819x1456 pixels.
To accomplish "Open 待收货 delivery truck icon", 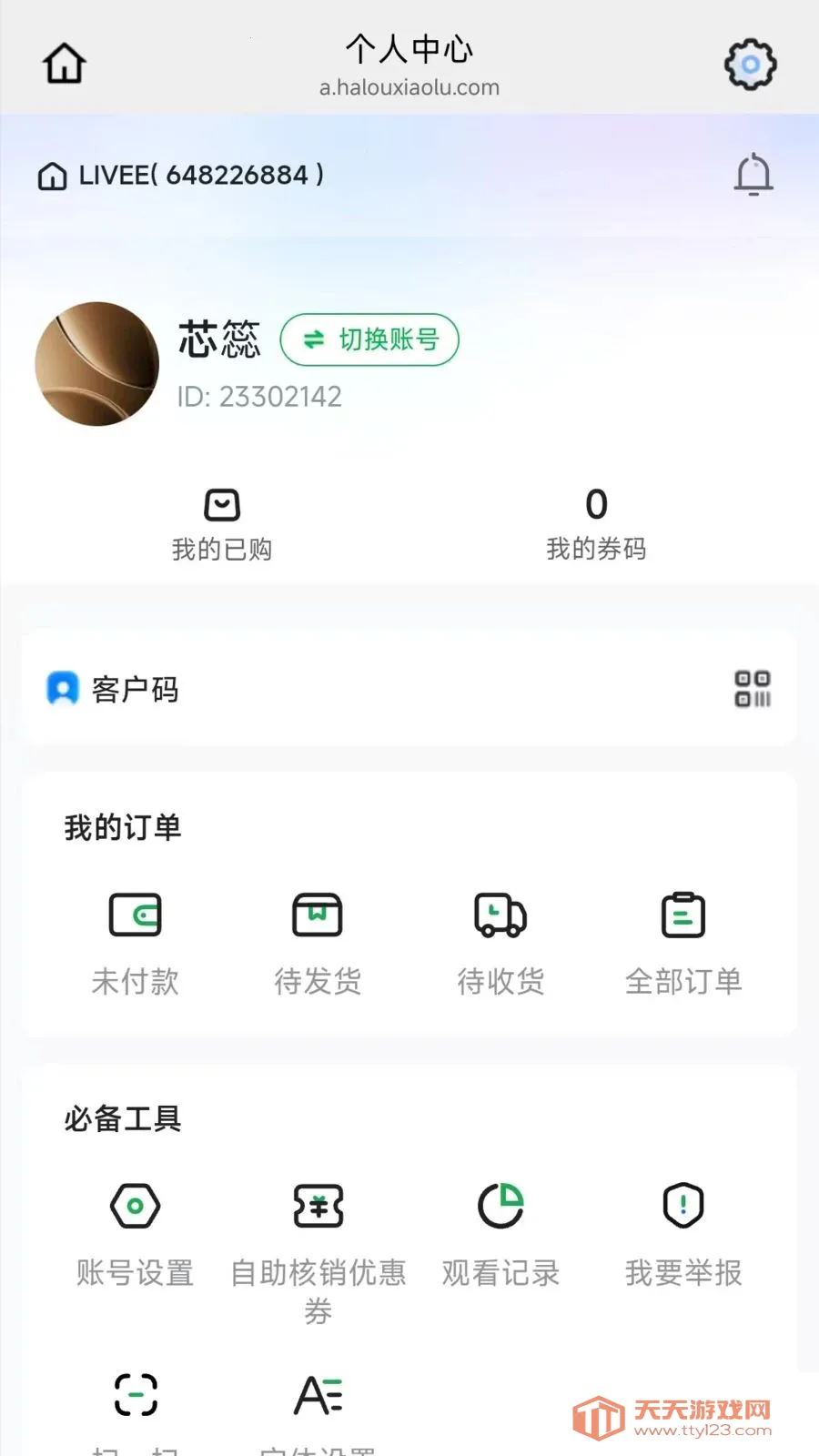I will click(500, 915).
